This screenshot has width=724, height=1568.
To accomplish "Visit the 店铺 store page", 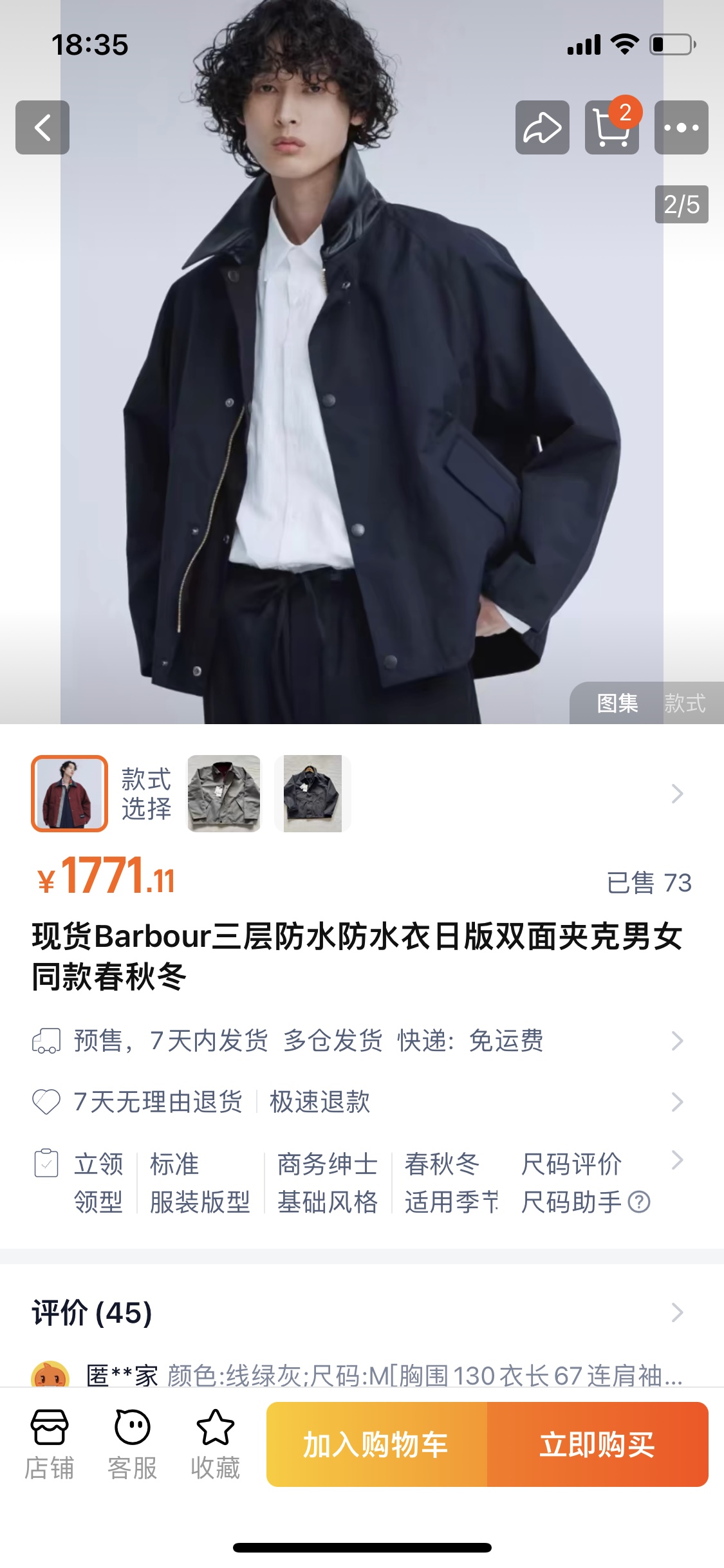I will [50, 1444].
